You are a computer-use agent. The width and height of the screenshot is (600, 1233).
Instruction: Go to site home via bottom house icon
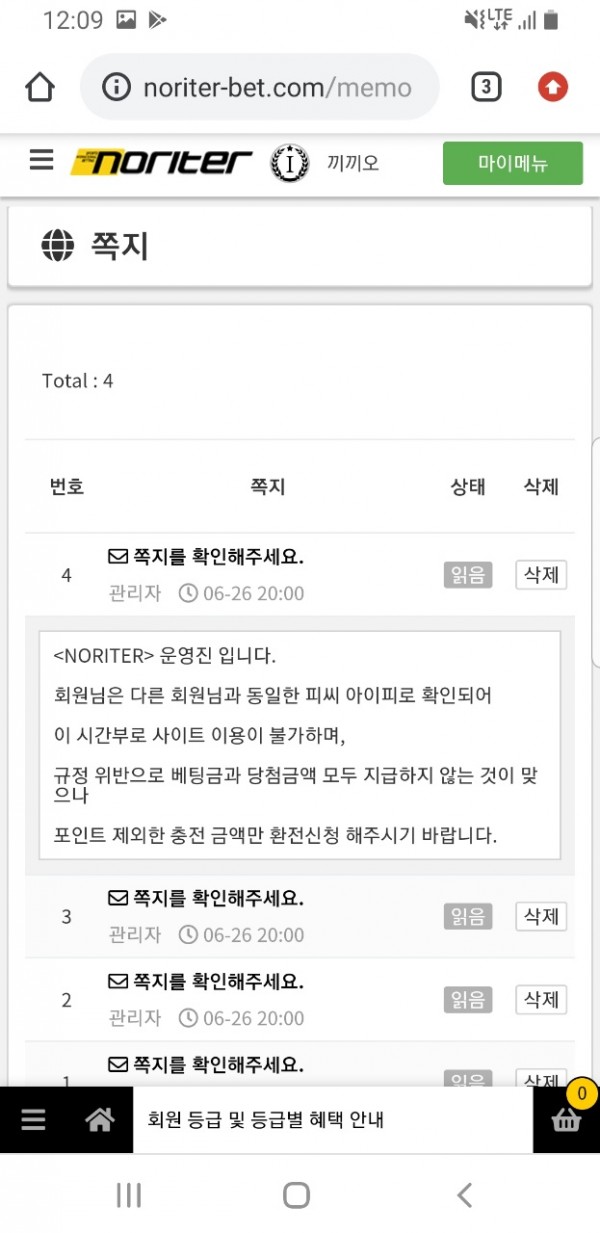(100, 1120)
